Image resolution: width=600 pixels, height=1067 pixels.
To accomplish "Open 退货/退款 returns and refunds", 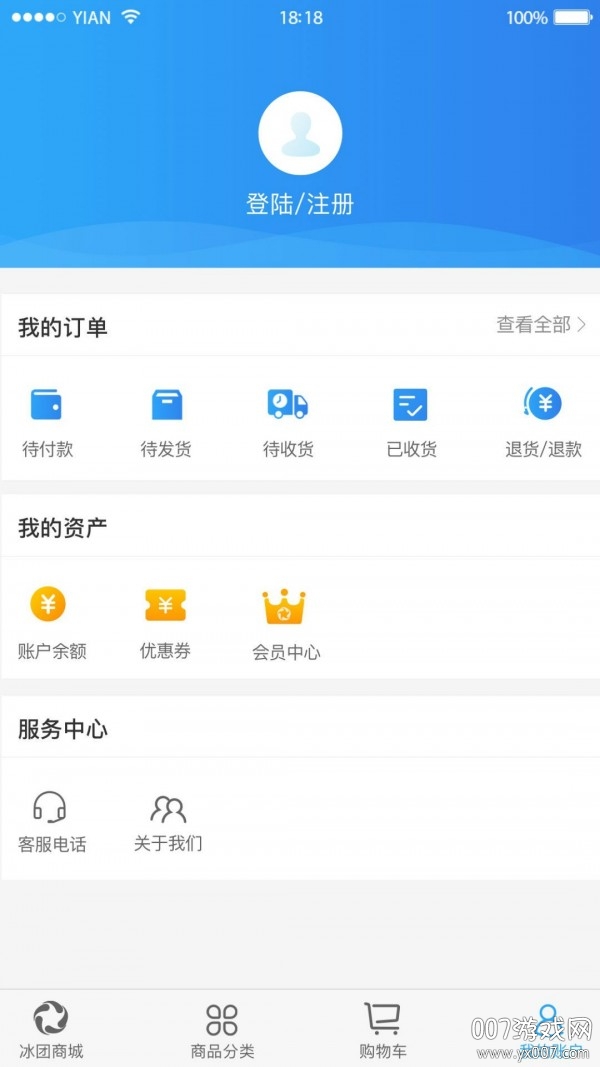I will click(543, 421).
